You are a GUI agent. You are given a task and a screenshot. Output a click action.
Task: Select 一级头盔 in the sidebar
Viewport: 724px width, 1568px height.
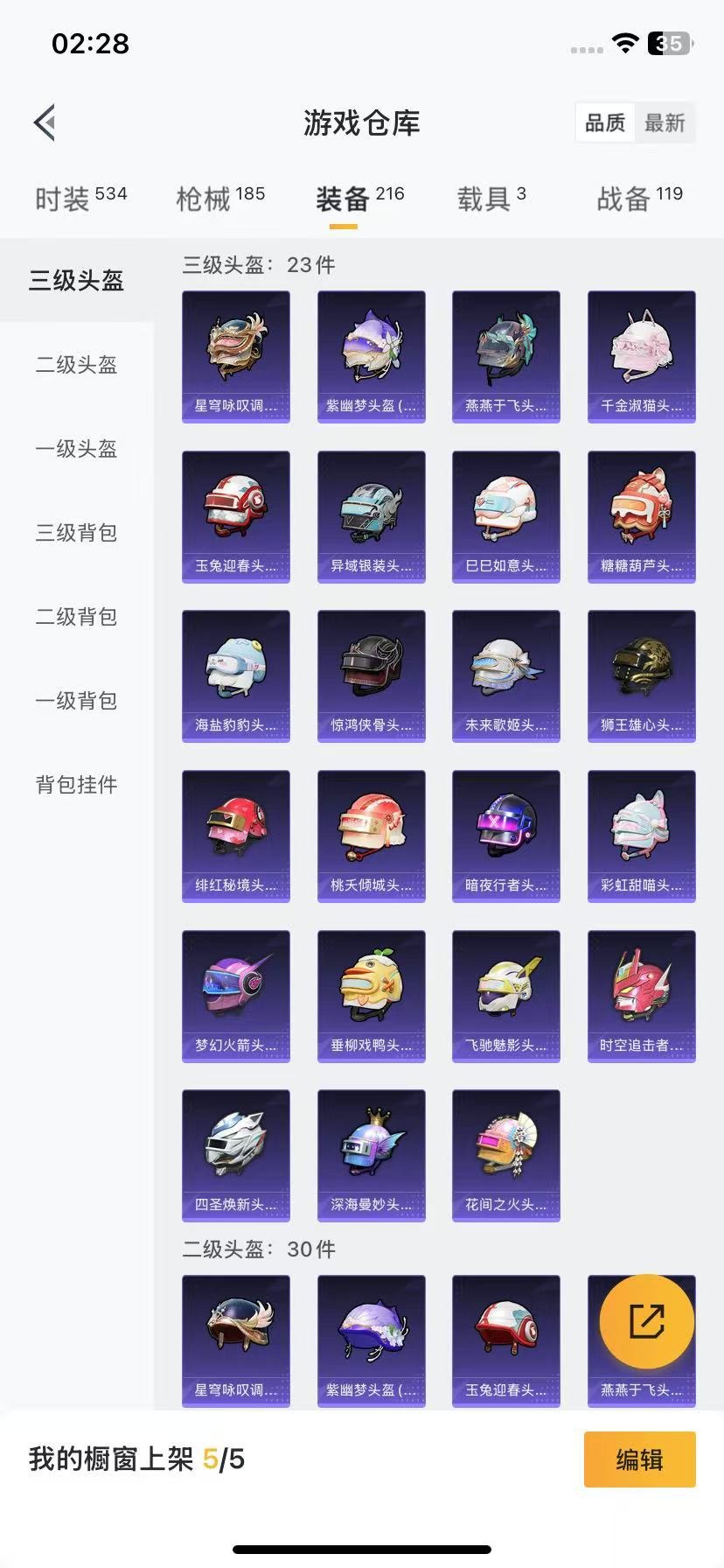pyautogui.click(x=76, y=449)
